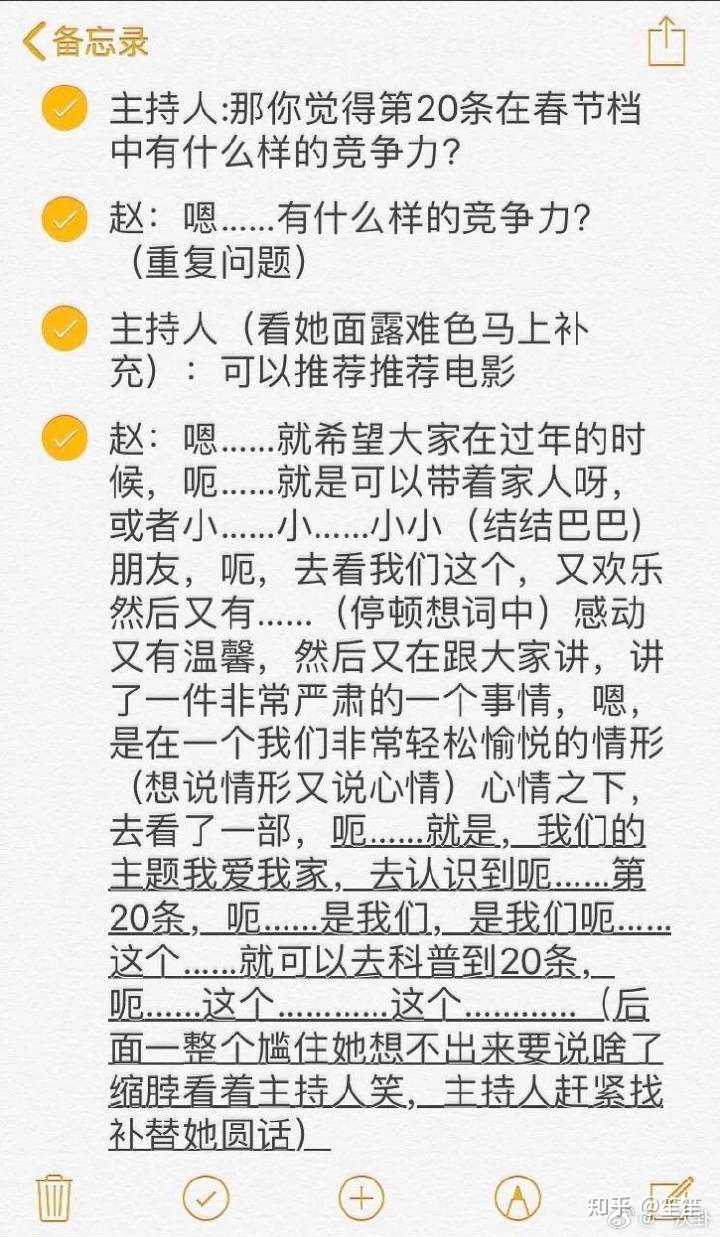The image size is (720, 1237).
Task: Uncheck the item 主持人（看她面露难色马上补充）
Action: click(65, 329)
